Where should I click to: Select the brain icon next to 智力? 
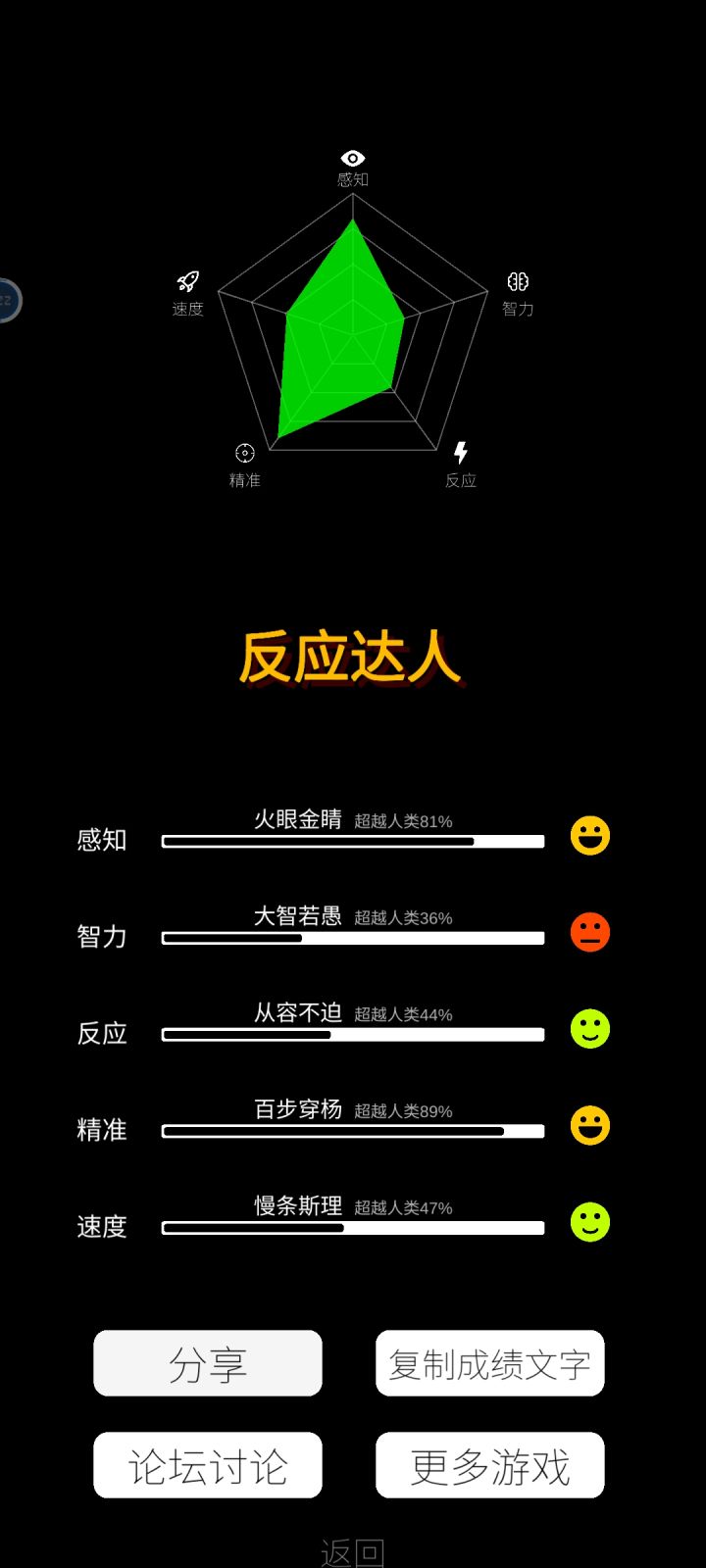[x=517, y=281]
